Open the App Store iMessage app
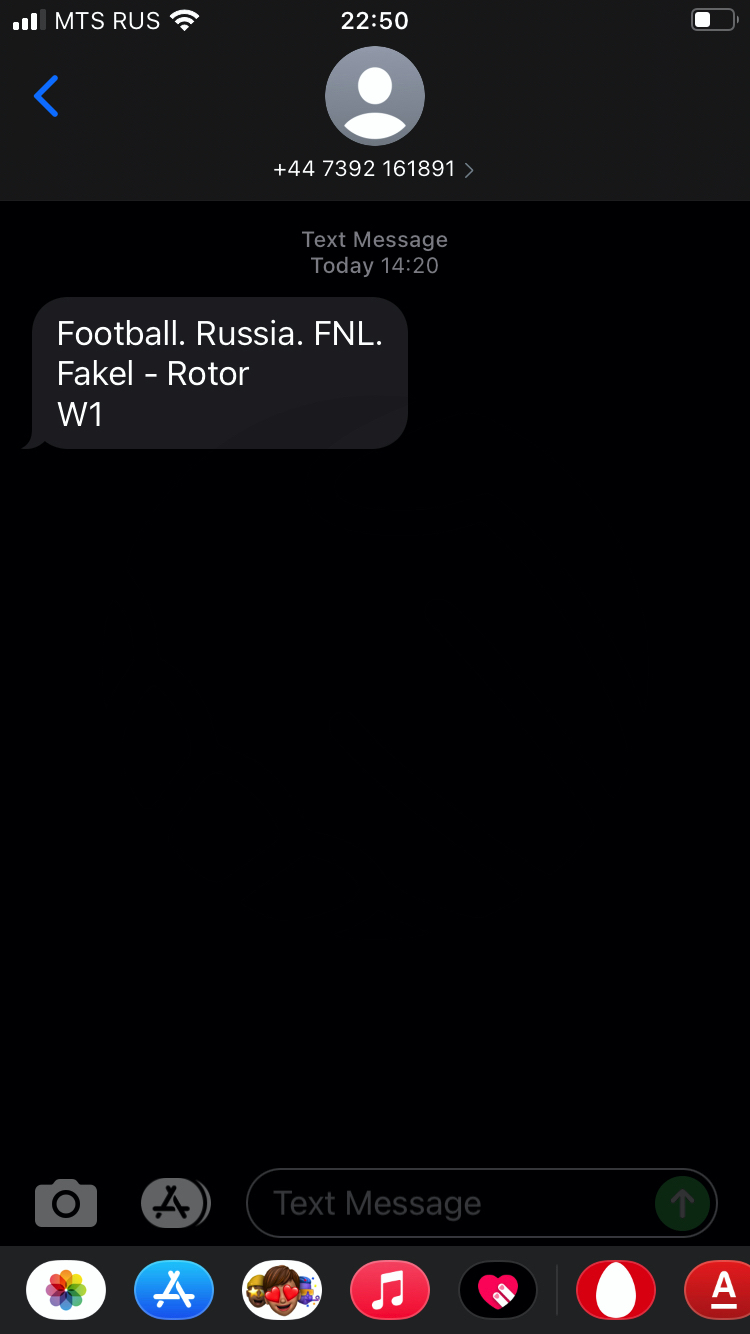The height and width of the screenshot is (1334, 750). (174, 1290)
